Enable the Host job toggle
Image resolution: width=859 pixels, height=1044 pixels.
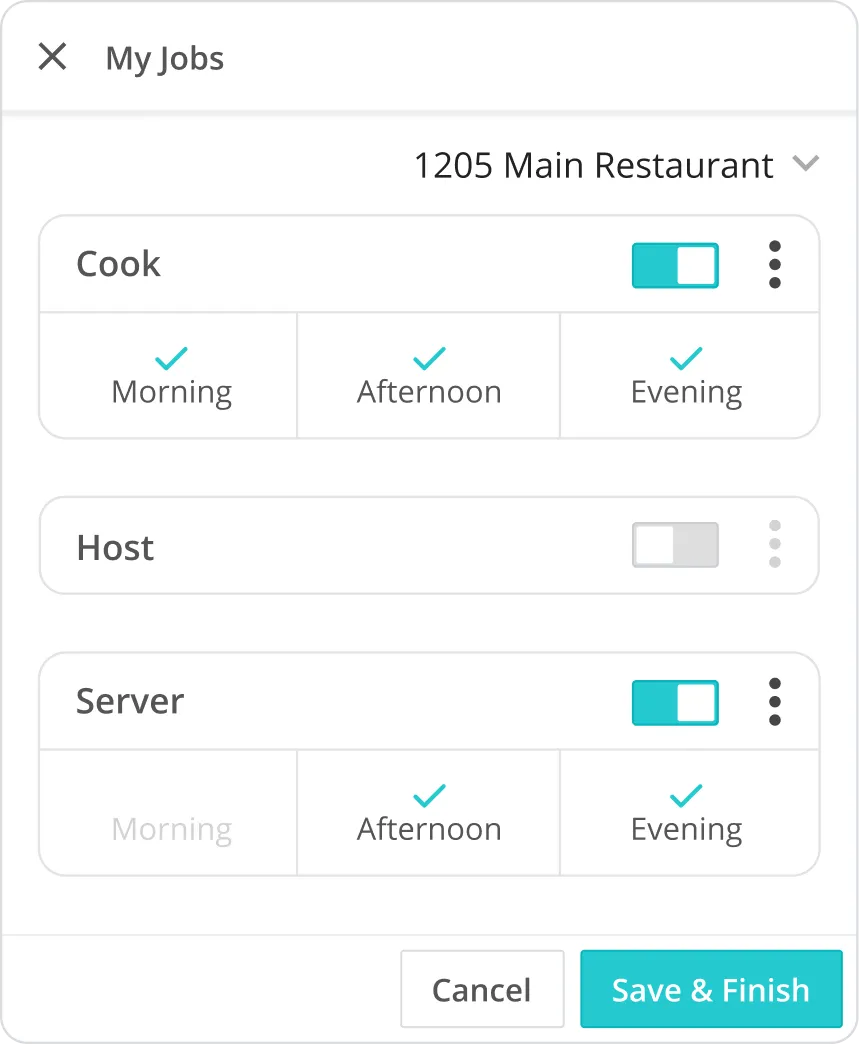(x=675, y=545)
